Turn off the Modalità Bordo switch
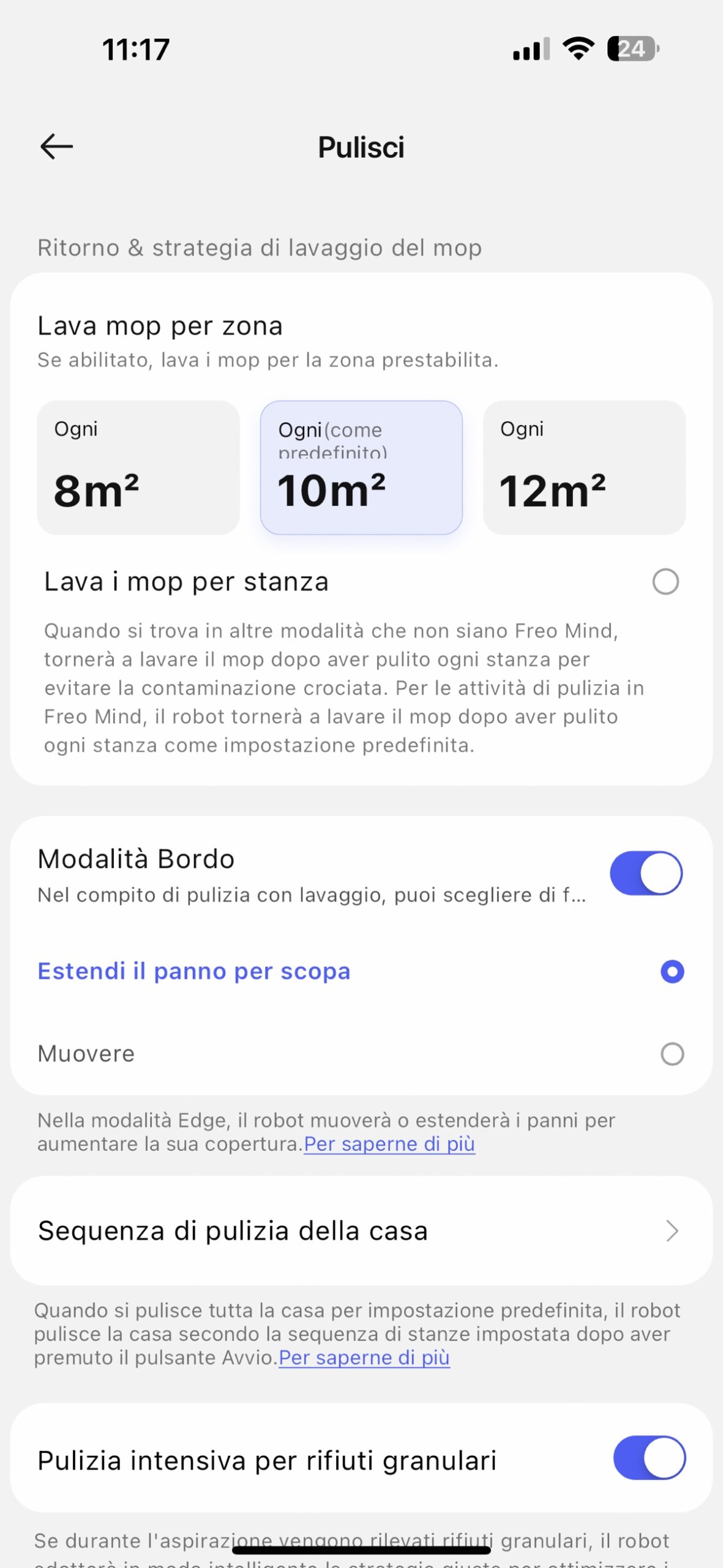 (646, 873)
